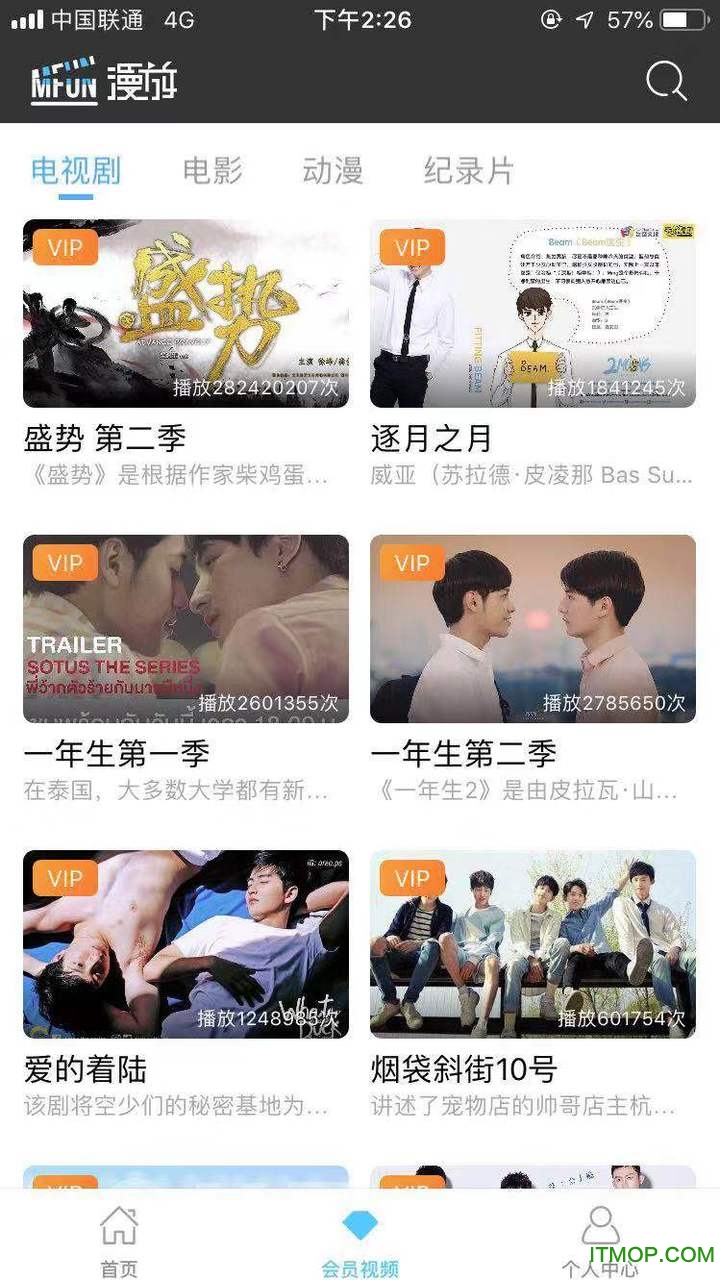The width and height of the screenshot is (720, 1280).
Task: Open the 盛势 第二季 video card
Action: point(186,314)
